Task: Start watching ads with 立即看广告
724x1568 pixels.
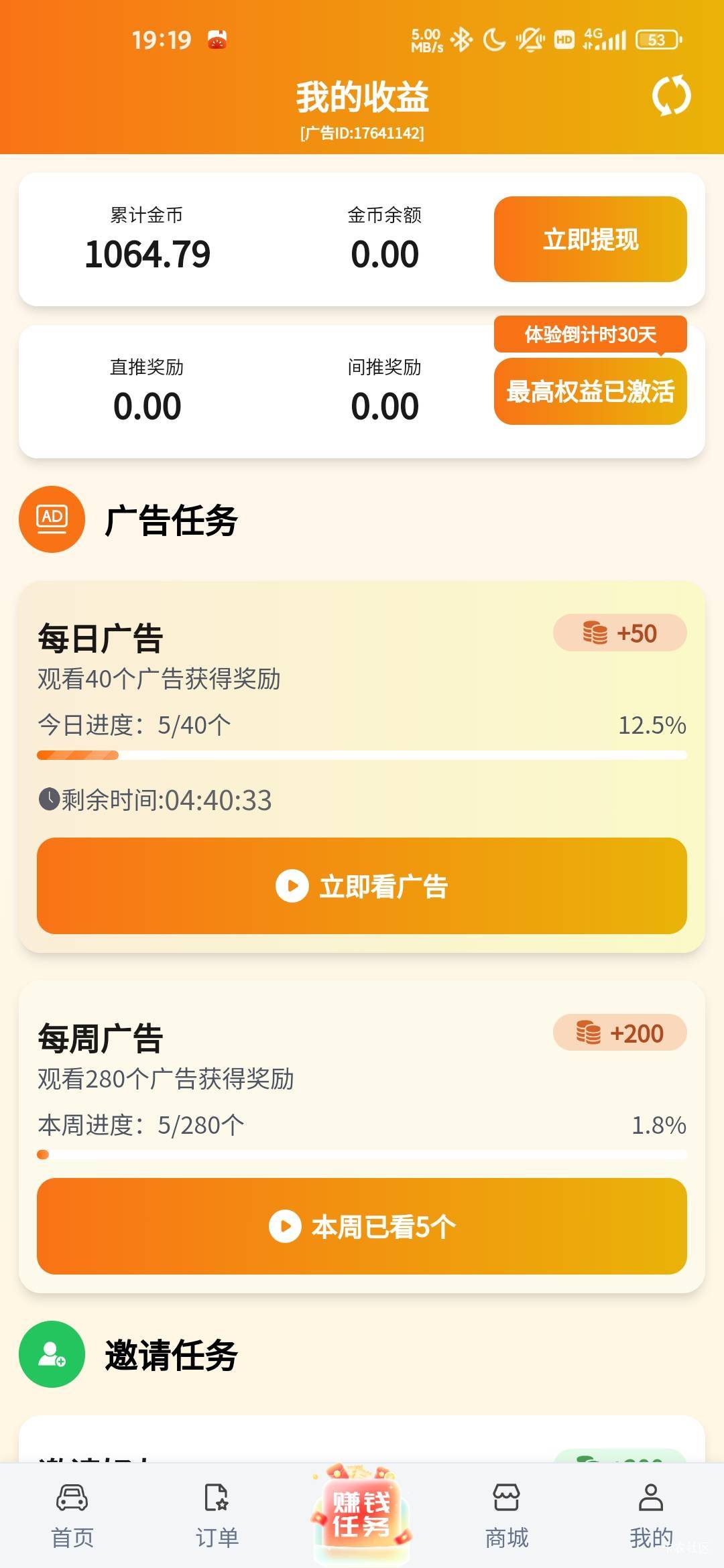Action: pos(362,885)
